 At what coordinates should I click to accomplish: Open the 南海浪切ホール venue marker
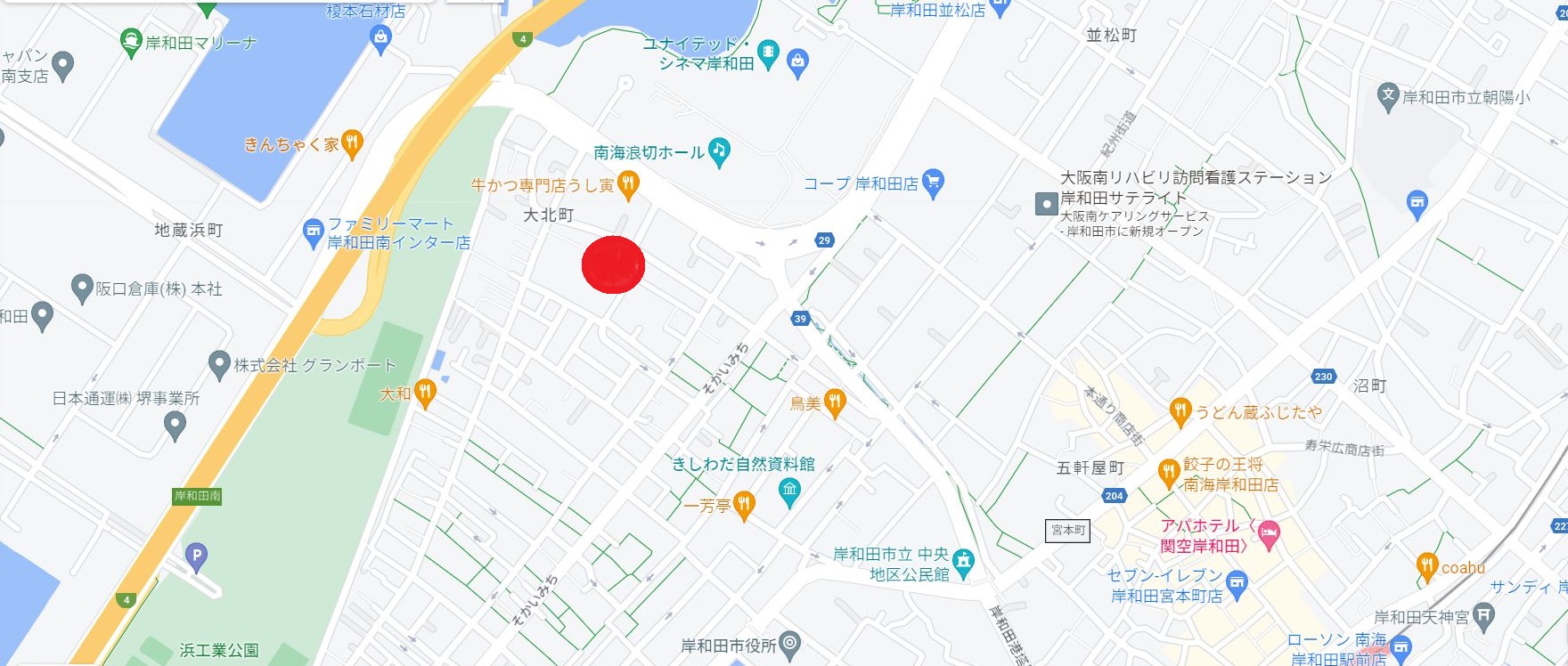point(720,151)
